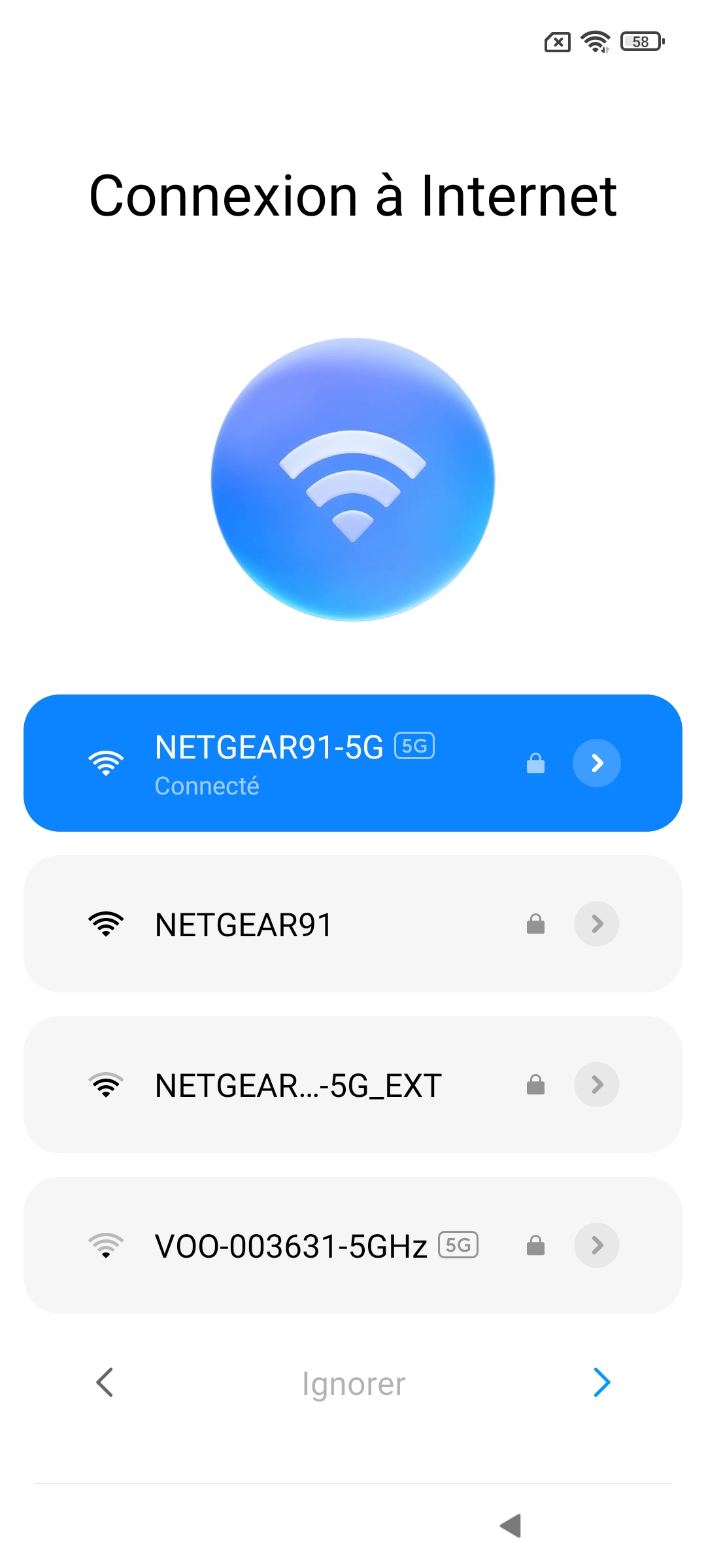Open details arrow for NETGEAR91-5G
706x1568 pixels.
click(596, 763)
